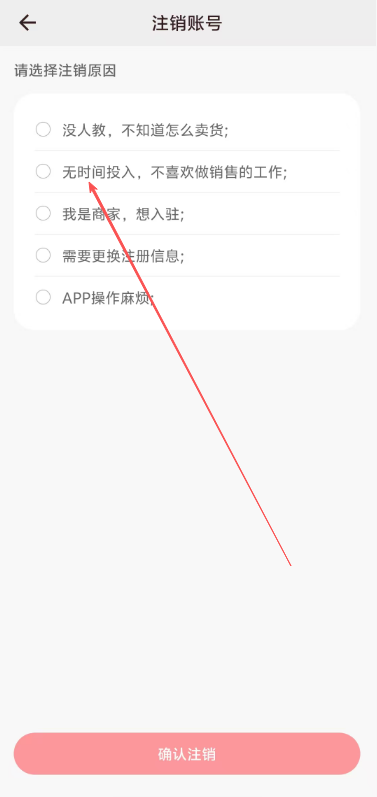Tap the 确认注销 button
Screen dimensions: 377x797
[187, 754]
